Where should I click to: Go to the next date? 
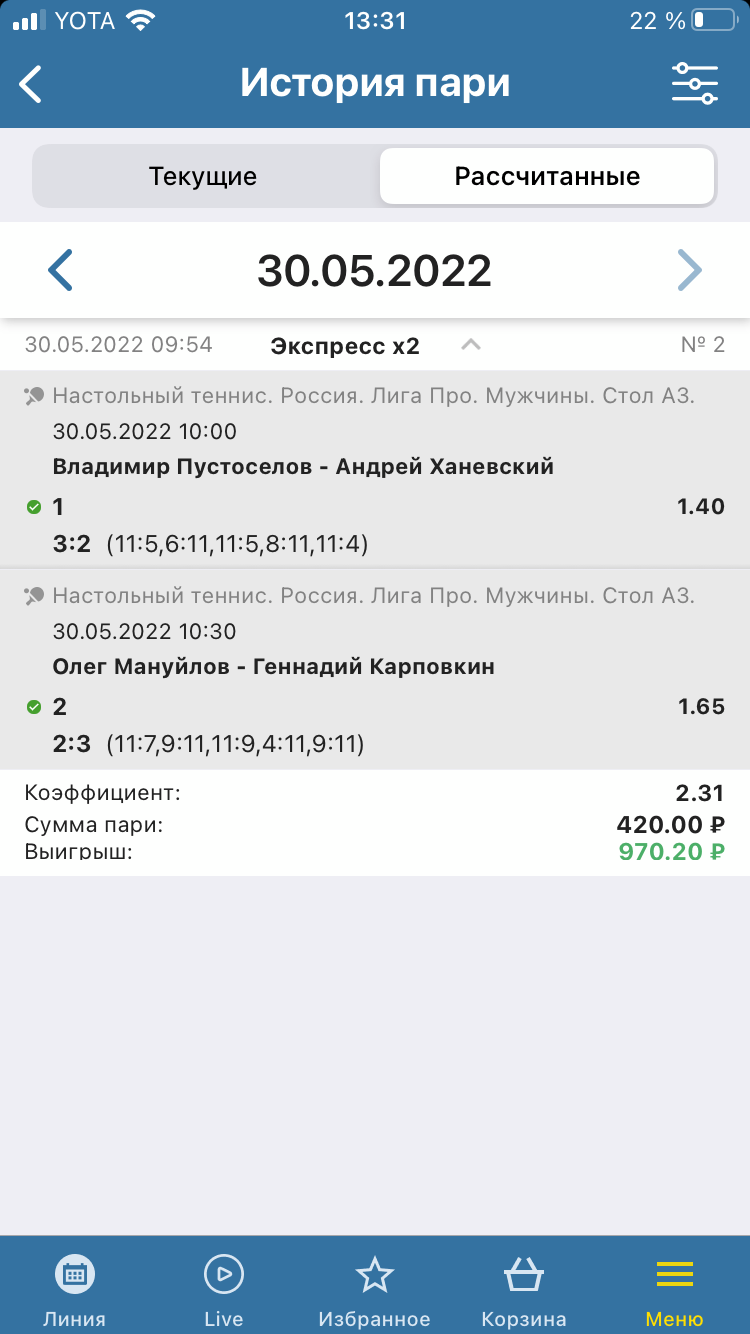(690, 270)
